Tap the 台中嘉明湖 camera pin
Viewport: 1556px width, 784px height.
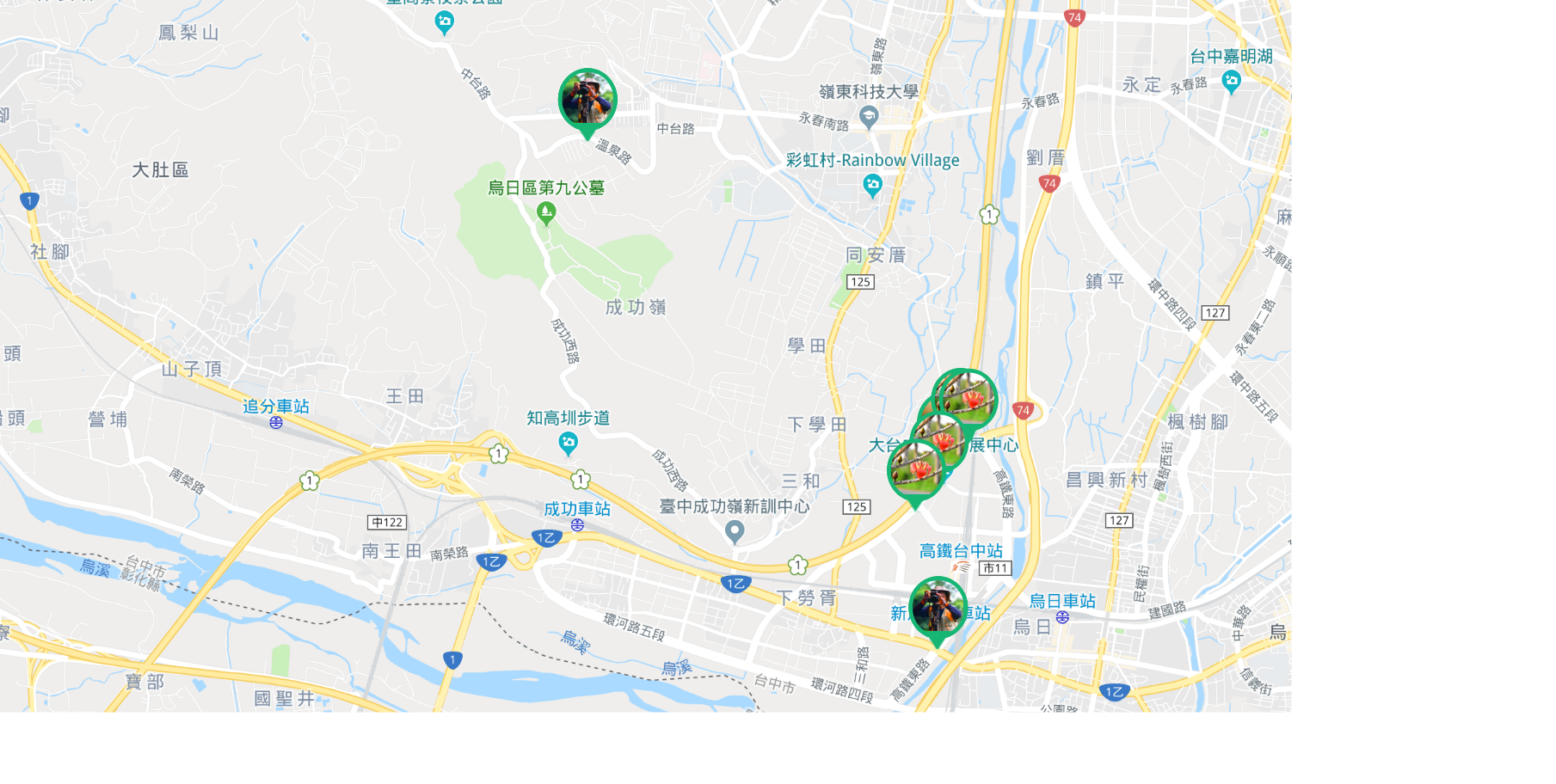[x=1231, y=83]
